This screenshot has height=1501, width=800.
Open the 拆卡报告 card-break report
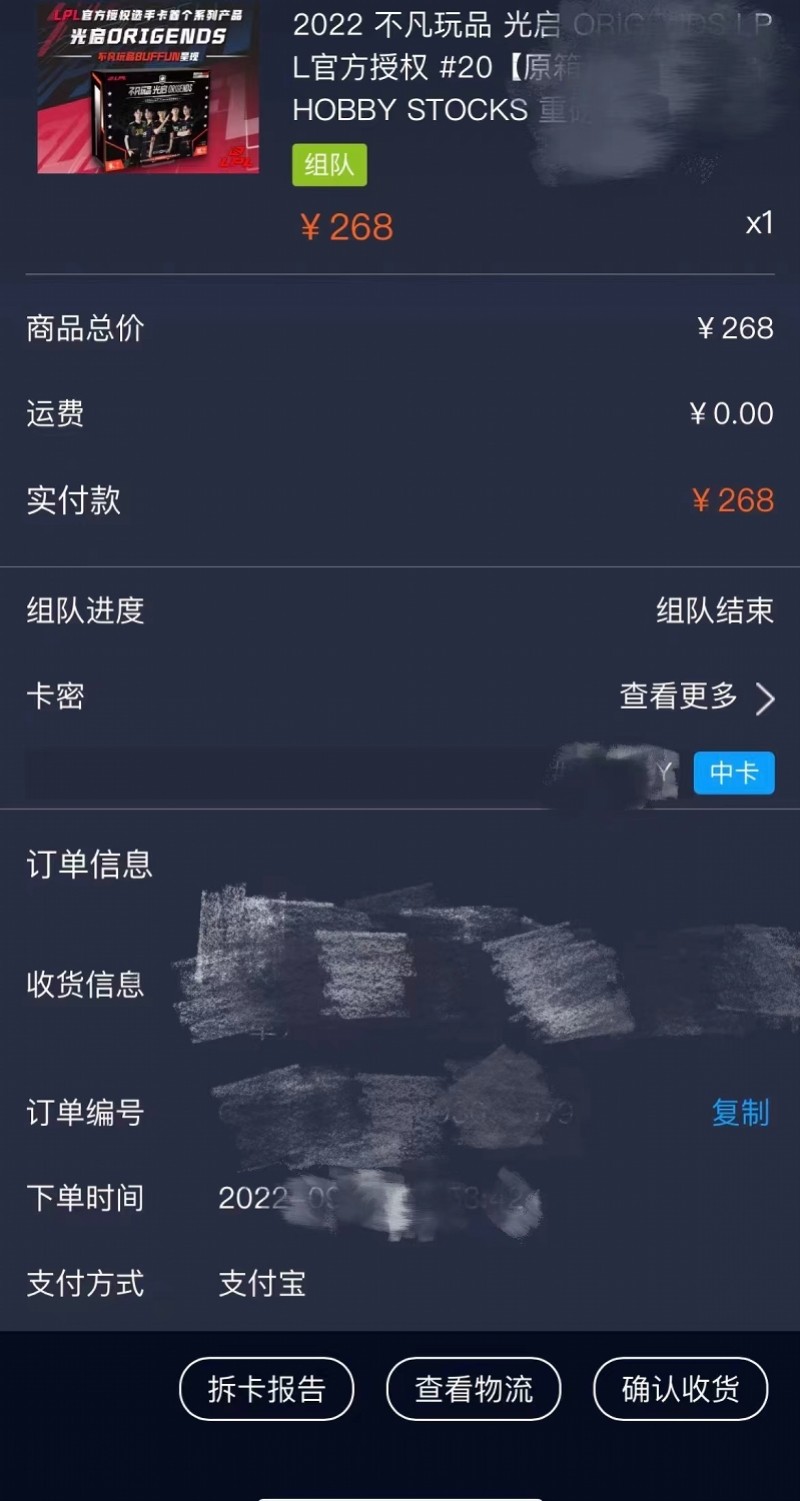(x=266, y=1389)
